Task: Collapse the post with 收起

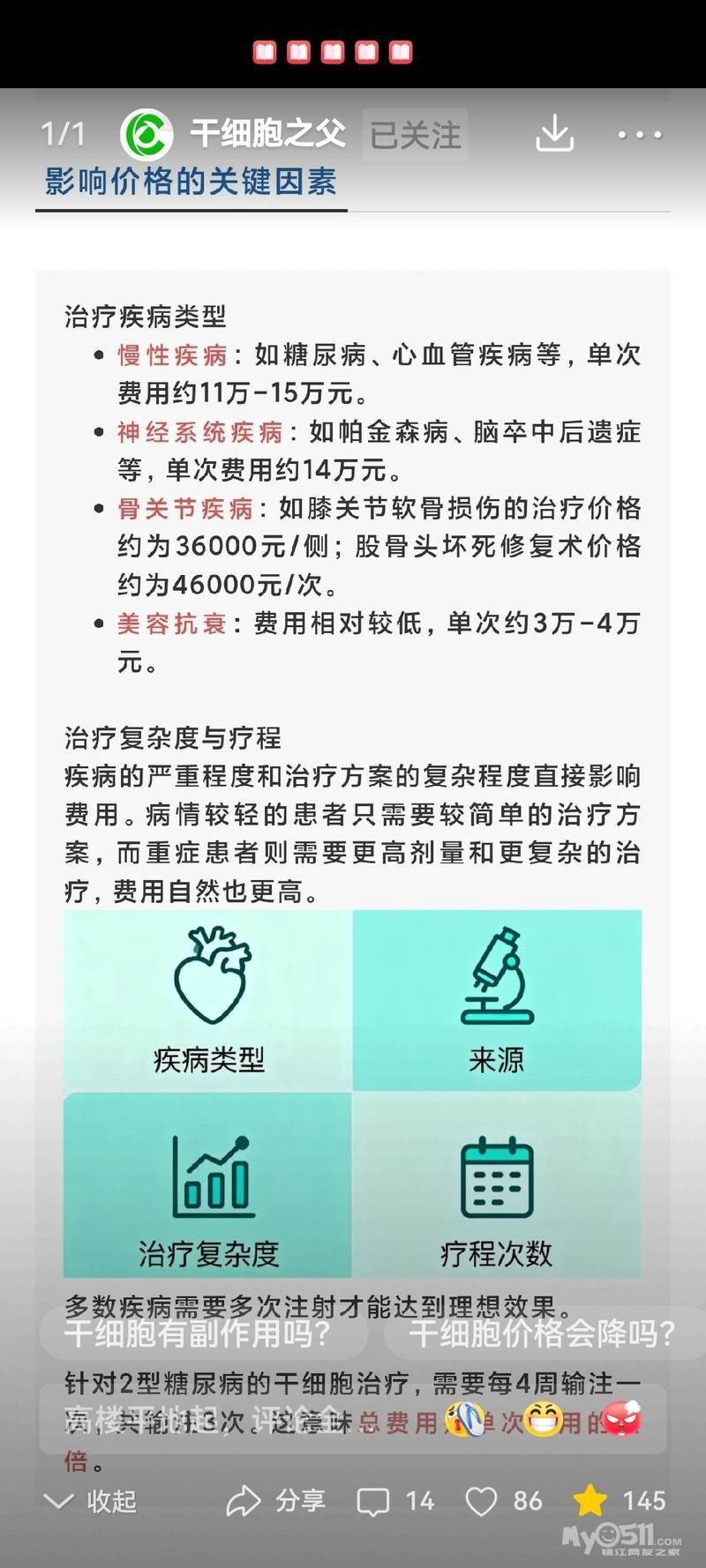Action: (x=90, y=1501)
